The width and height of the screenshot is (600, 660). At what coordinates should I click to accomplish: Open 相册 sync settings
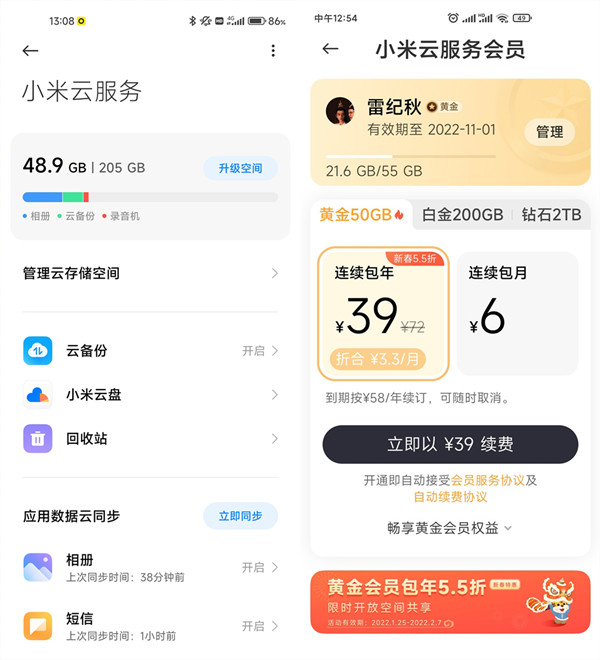point(150,568)
